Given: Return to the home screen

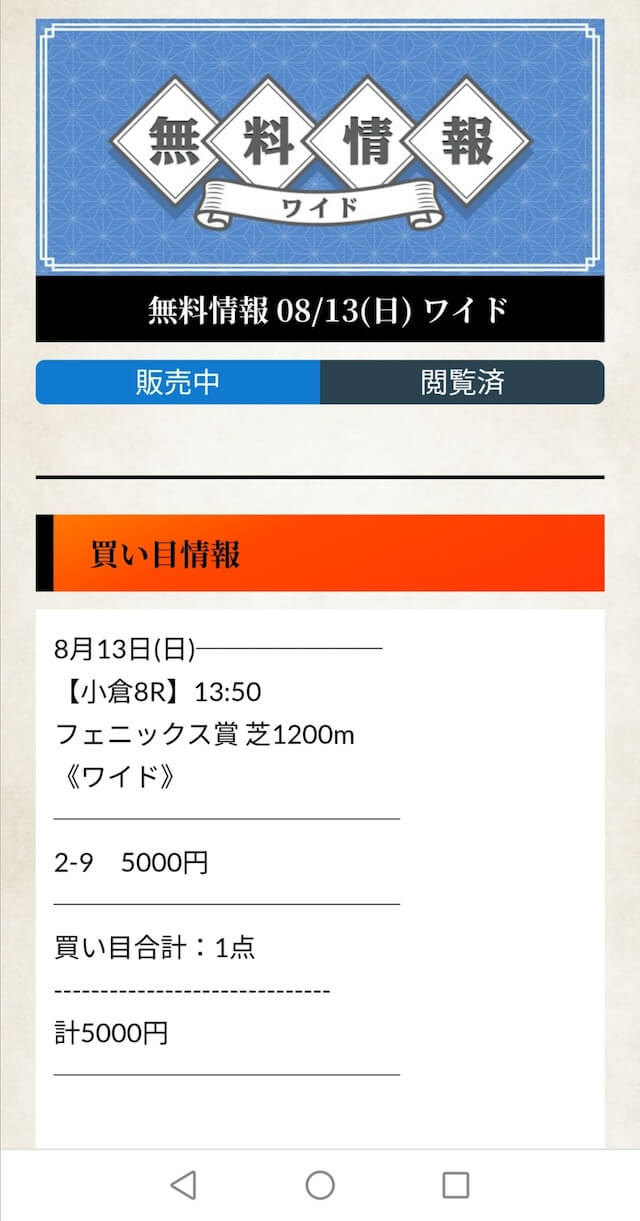Looking at the screenshot, I should click(320, 1185).
